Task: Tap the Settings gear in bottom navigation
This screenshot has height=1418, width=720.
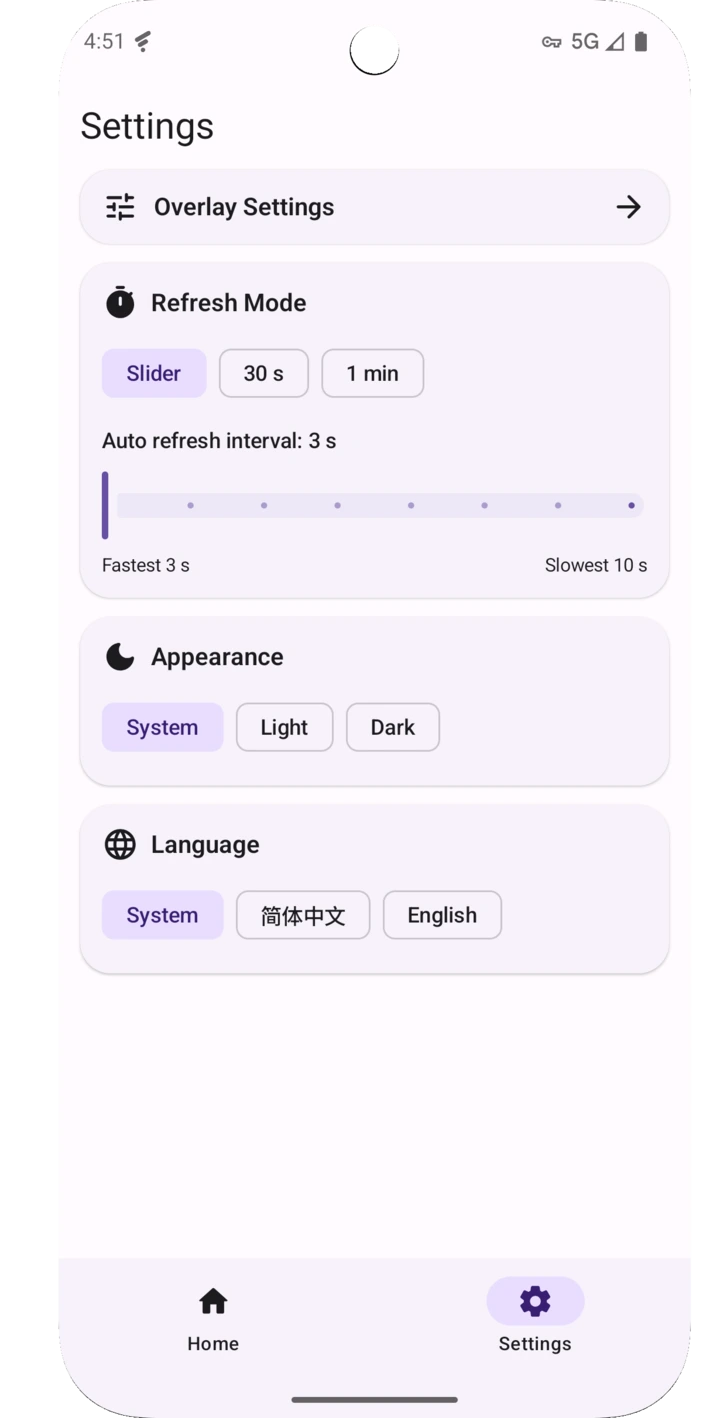Action: point(535,1301)
